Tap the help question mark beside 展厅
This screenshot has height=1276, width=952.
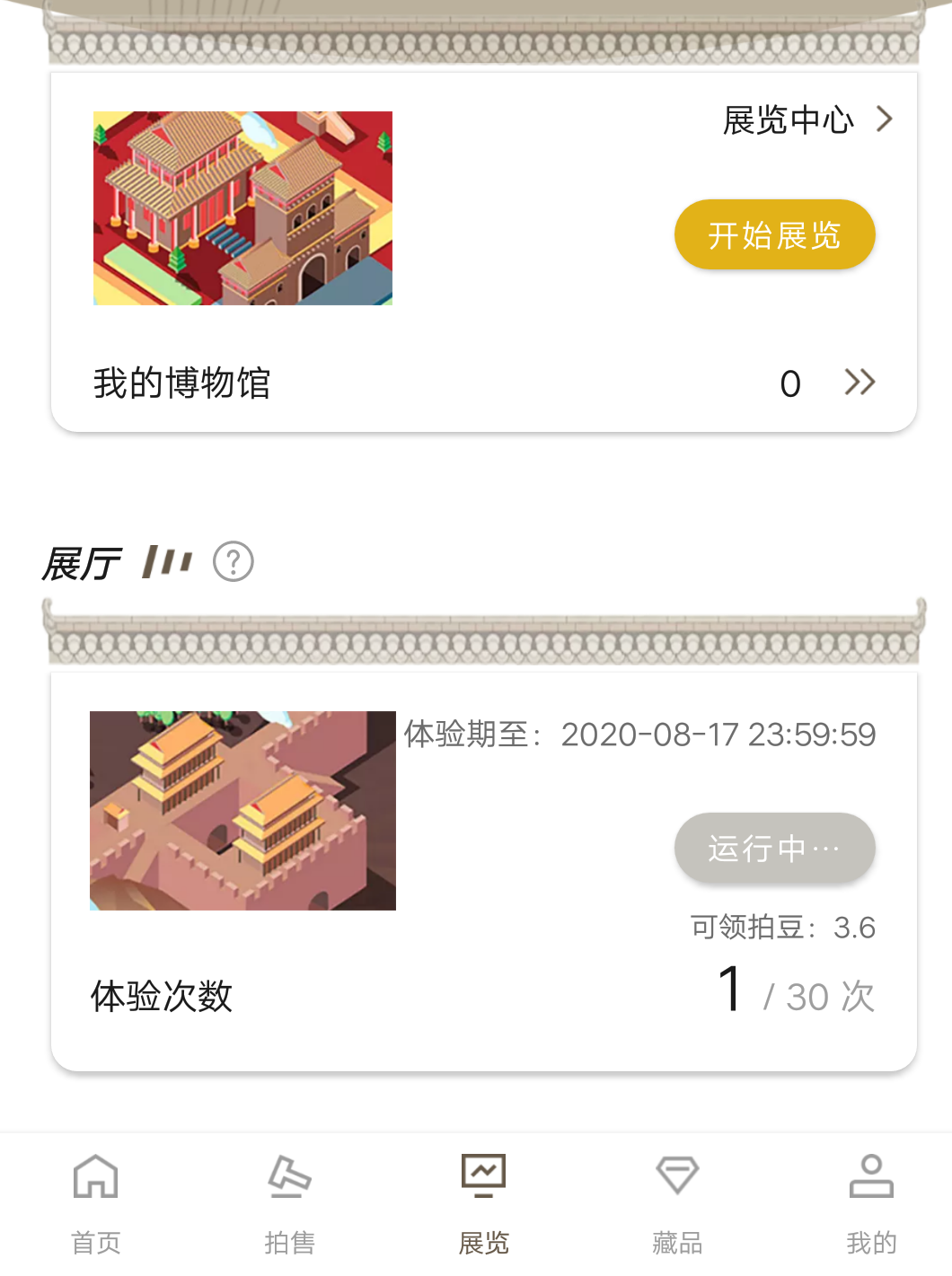tap(233, 563)
